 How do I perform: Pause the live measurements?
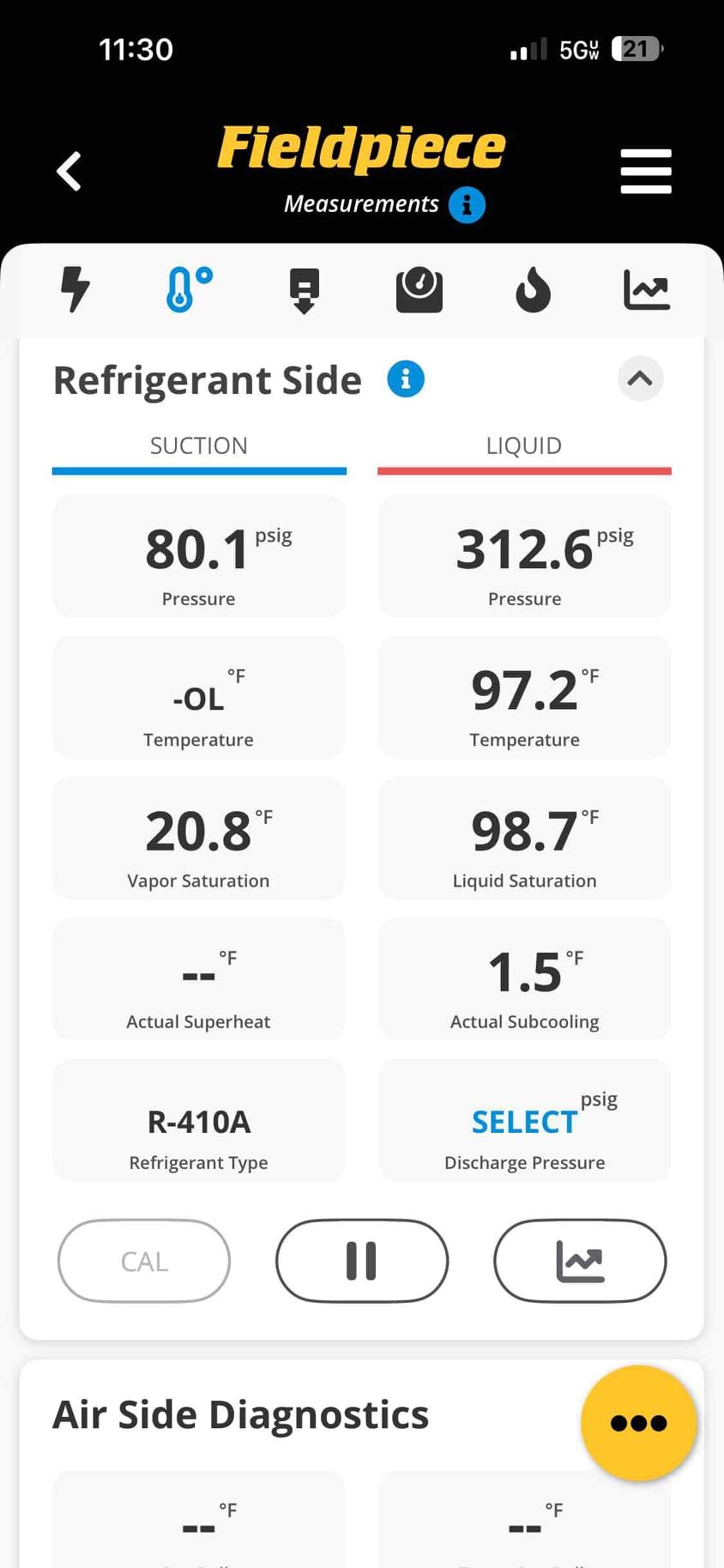coord(362,1261)
